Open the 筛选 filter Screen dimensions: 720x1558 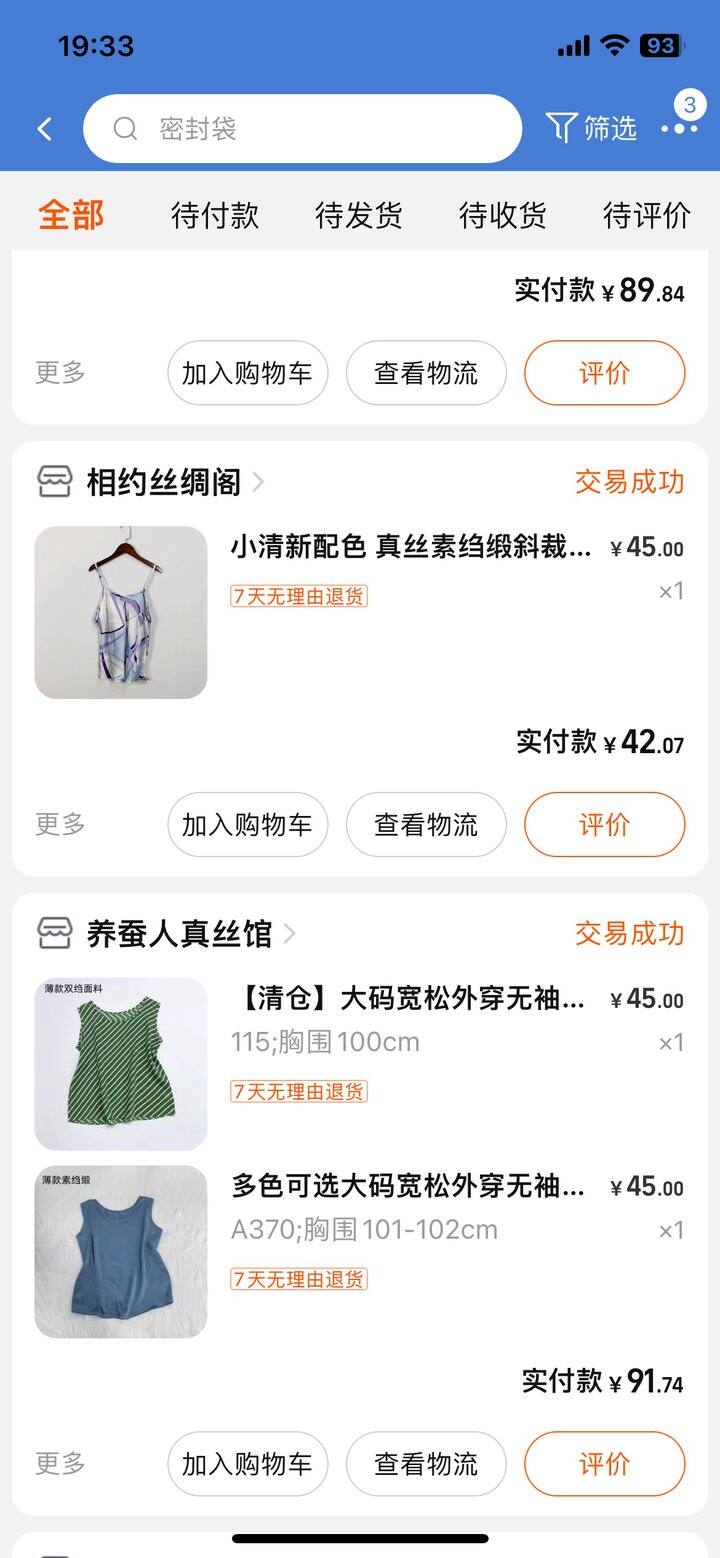(591, 128)
